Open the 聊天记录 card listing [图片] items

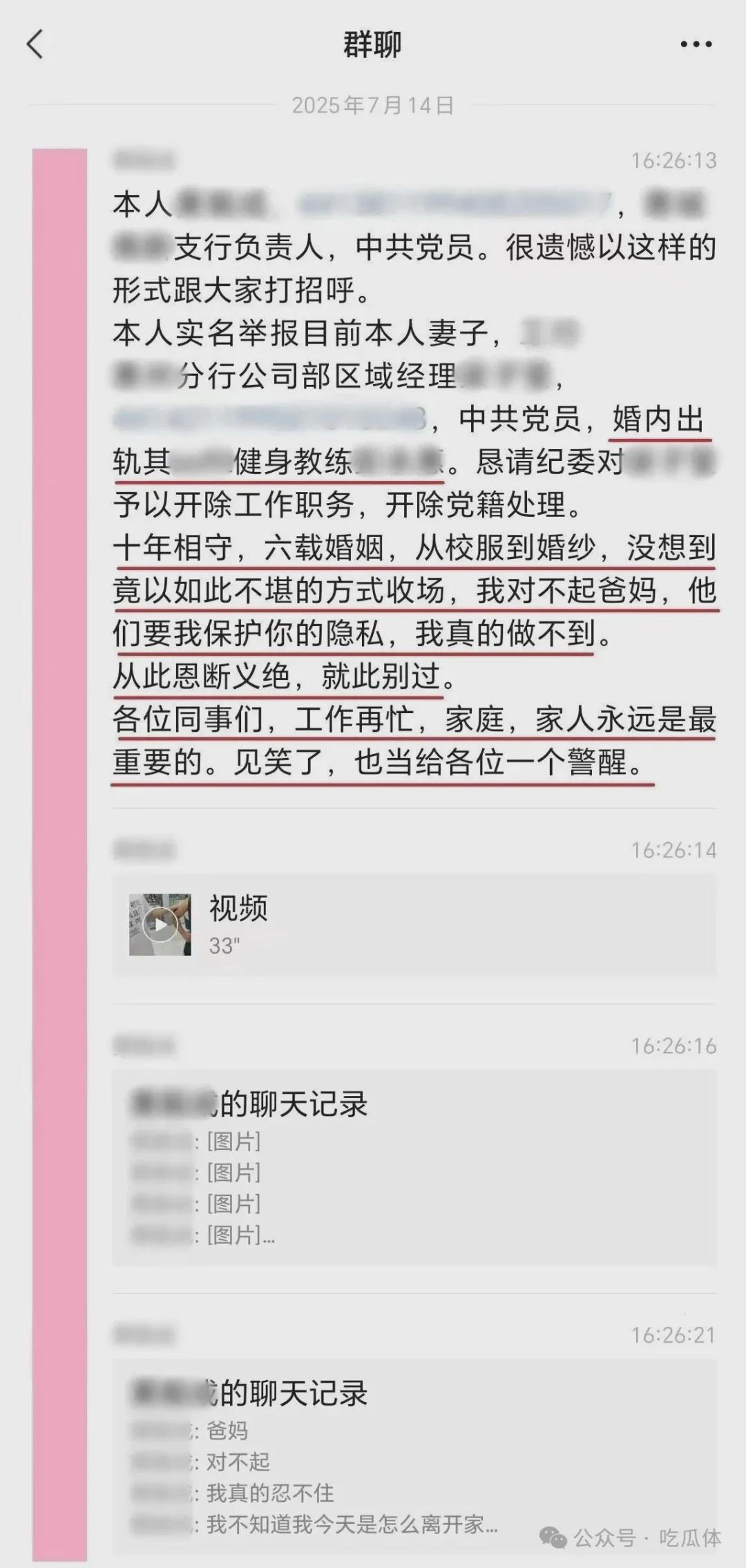click(414, 1167)
